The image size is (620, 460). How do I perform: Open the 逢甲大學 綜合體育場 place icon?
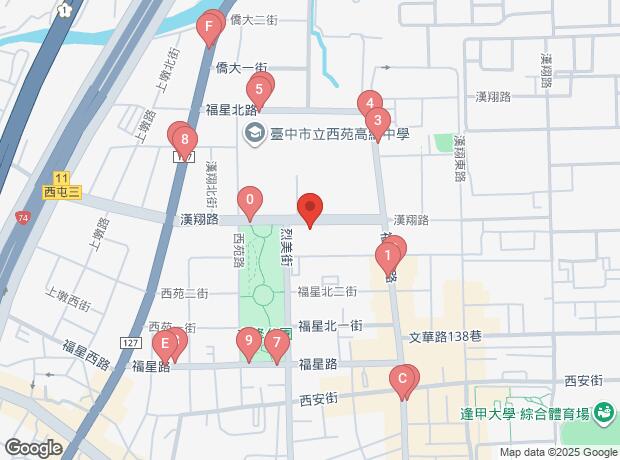[x=603, y=412]
